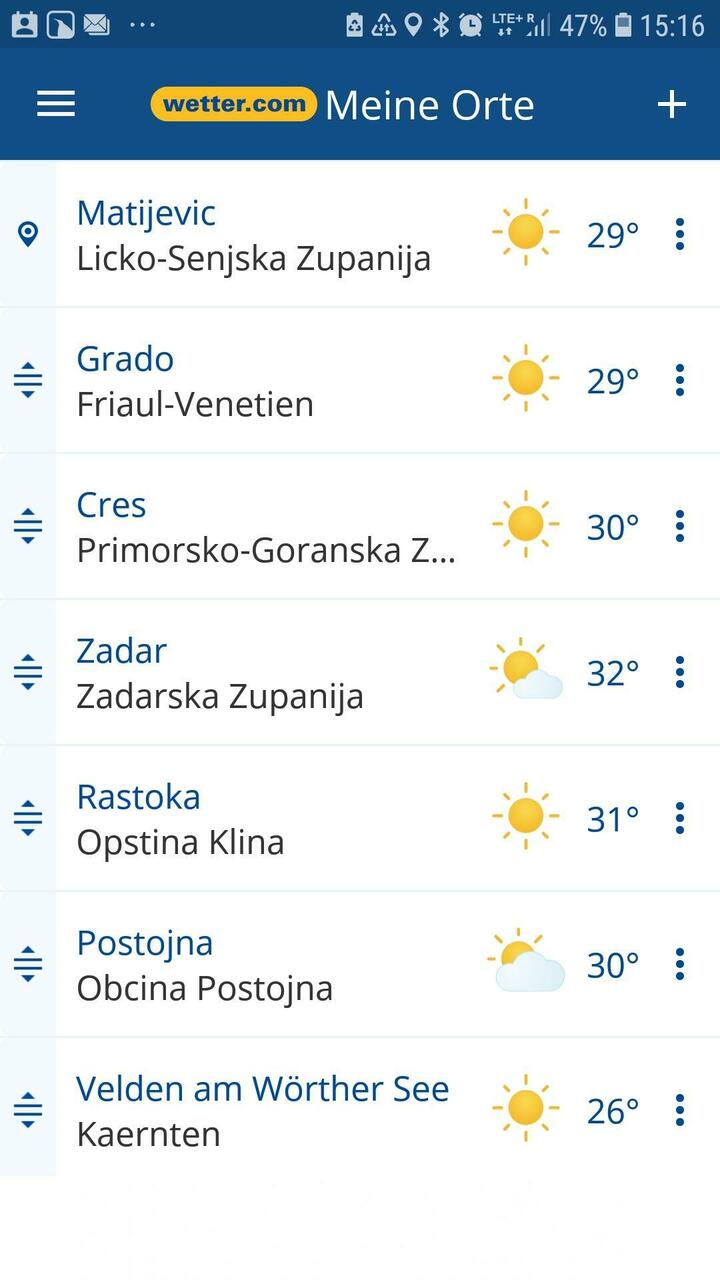The height and width of the screenshot is (1280, 720).
Task: Open overflow menu for Zadar
Action: click(x=680, y=672)
